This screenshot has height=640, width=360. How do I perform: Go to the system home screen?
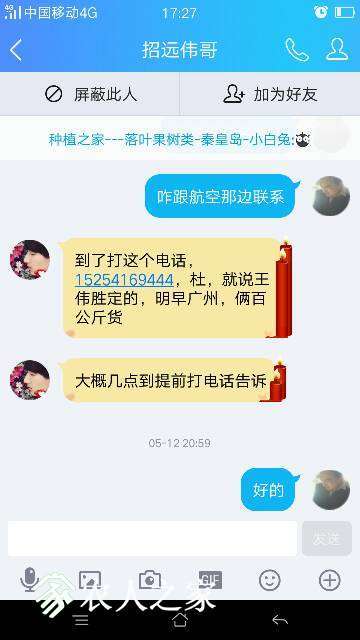tap(180, 620)
